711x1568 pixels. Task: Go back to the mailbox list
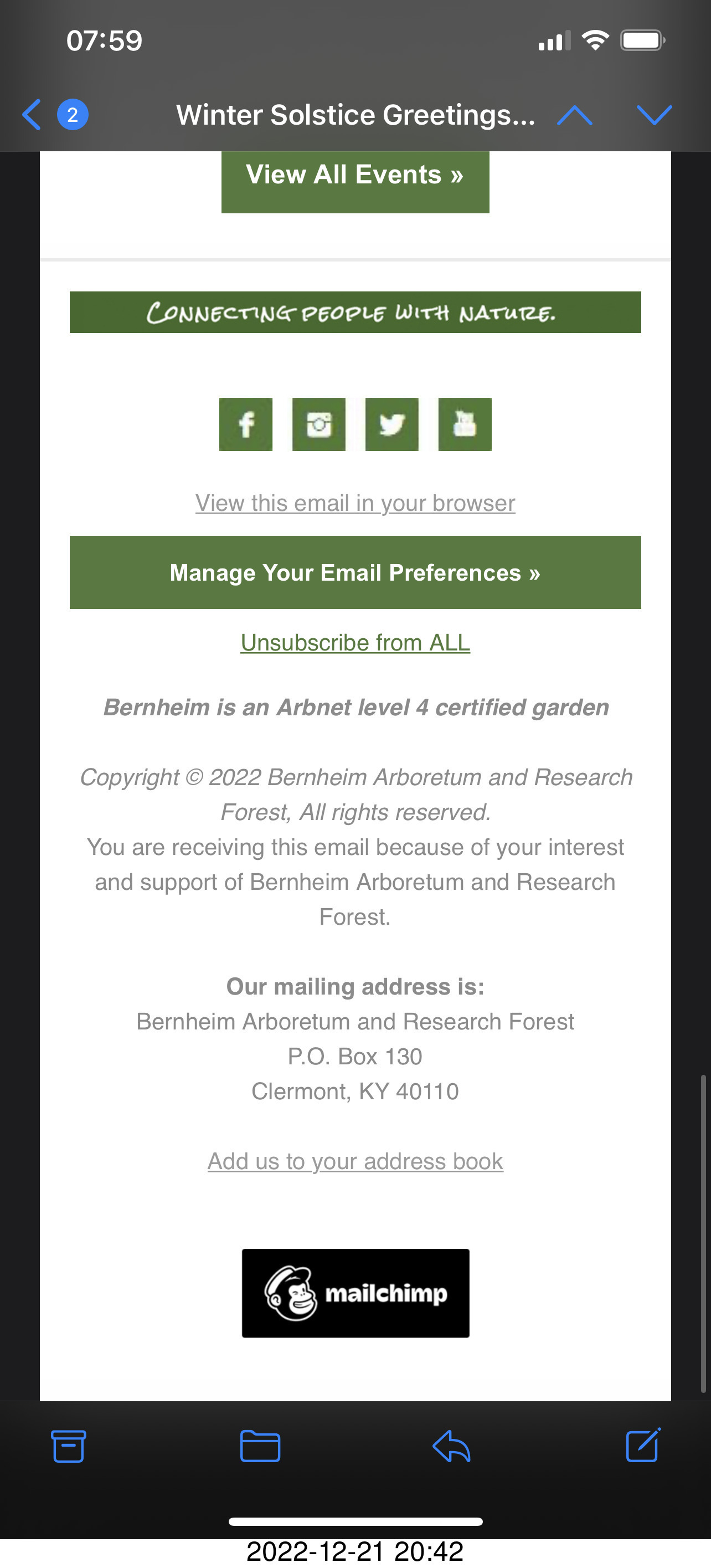point(32,115)
